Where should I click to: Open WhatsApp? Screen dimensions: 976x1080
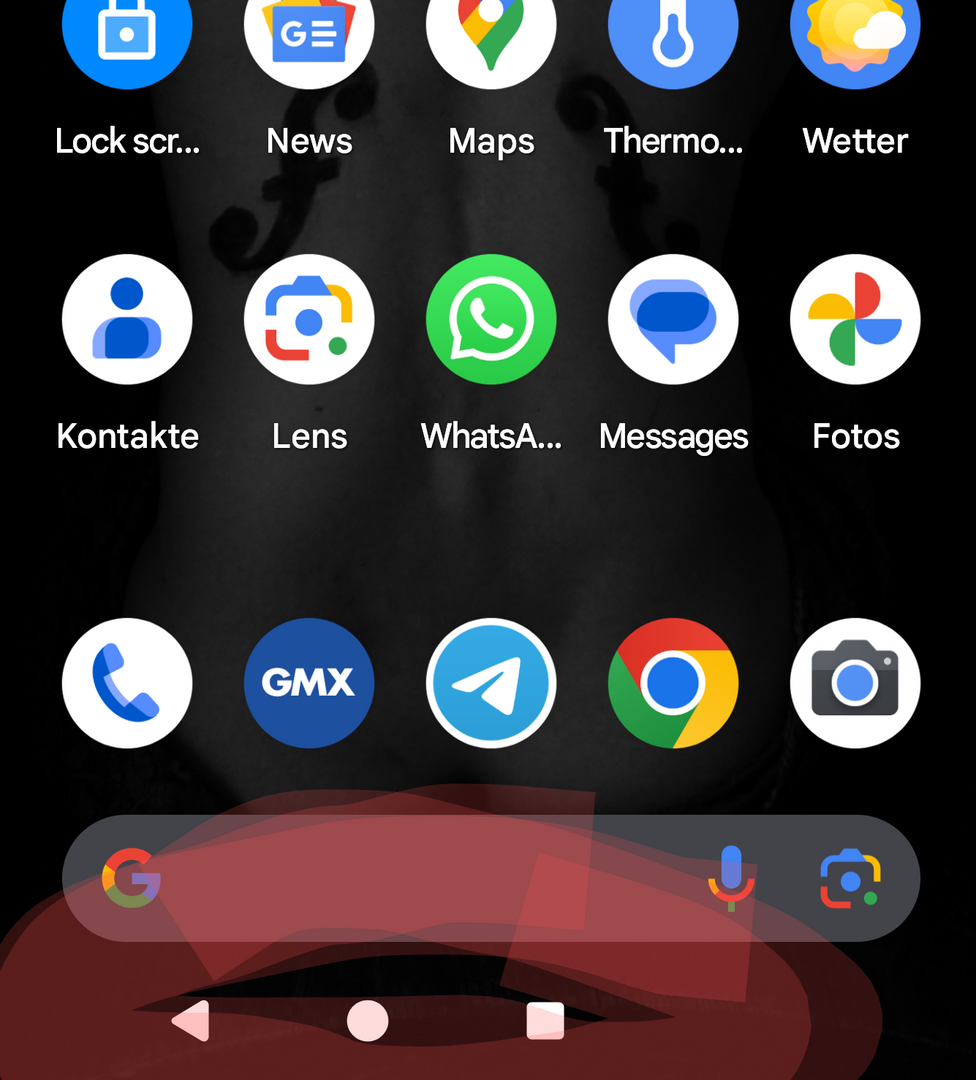[491, 320]
